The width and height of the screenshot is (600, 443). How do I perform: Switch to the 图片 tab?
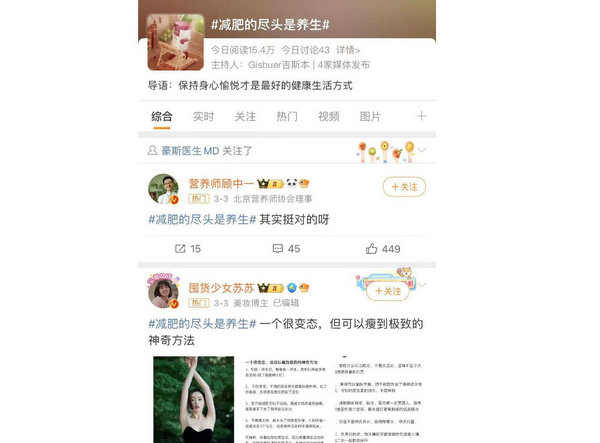[370, 116]
